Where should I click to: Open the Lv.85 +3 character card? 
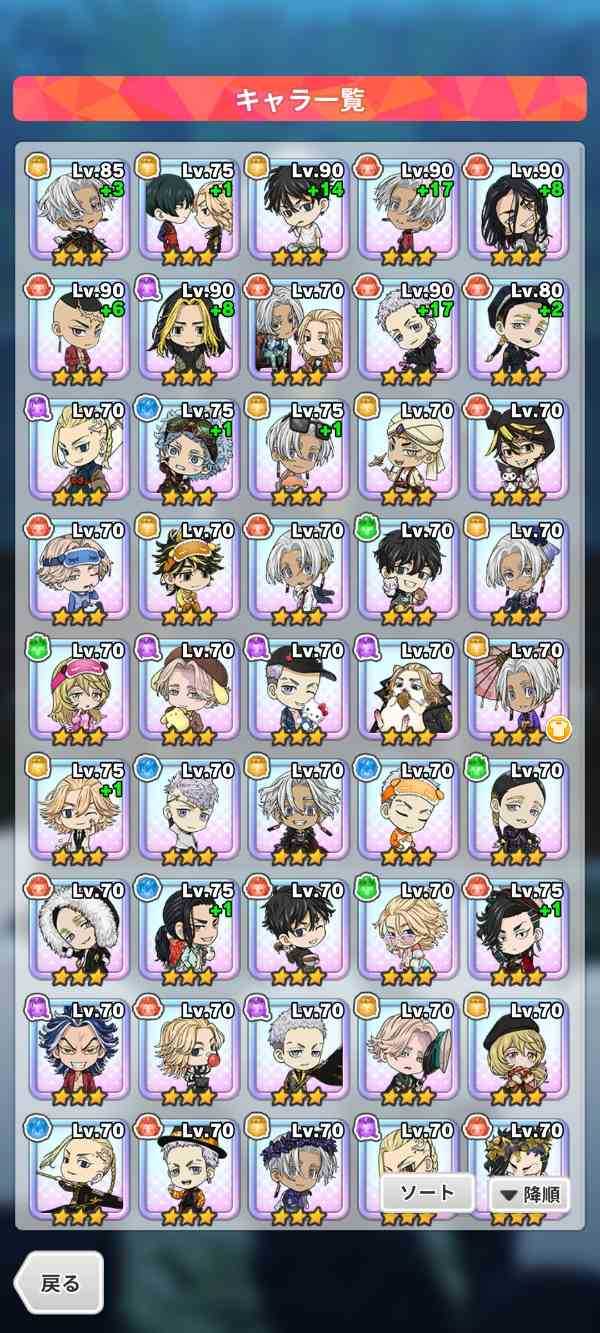[x=79, y=210]
